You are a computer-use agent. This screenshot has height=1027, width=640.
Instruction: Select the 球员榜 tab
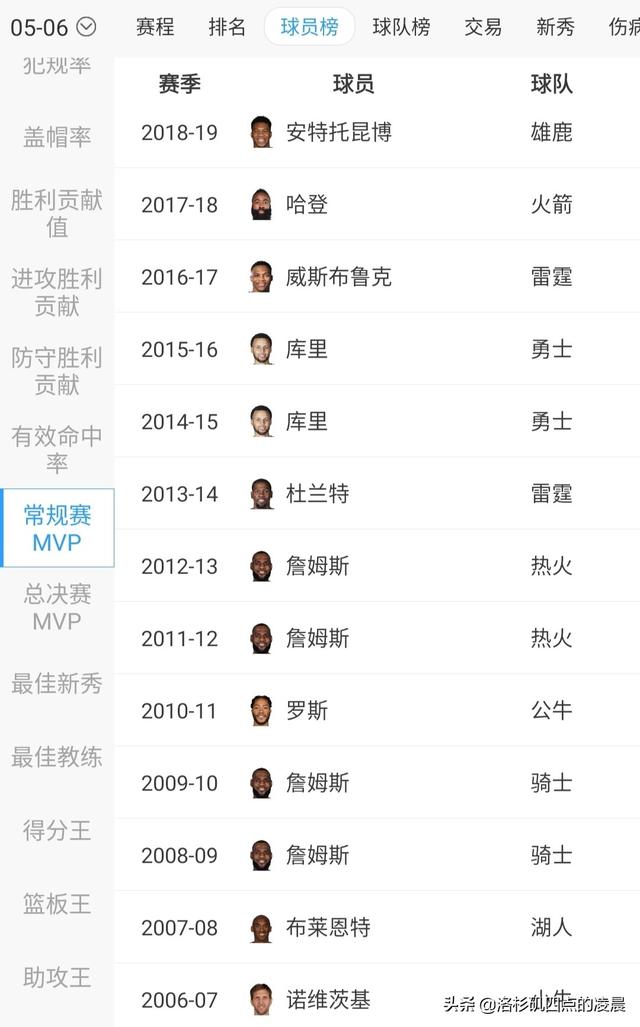click(x=310, y=27)
